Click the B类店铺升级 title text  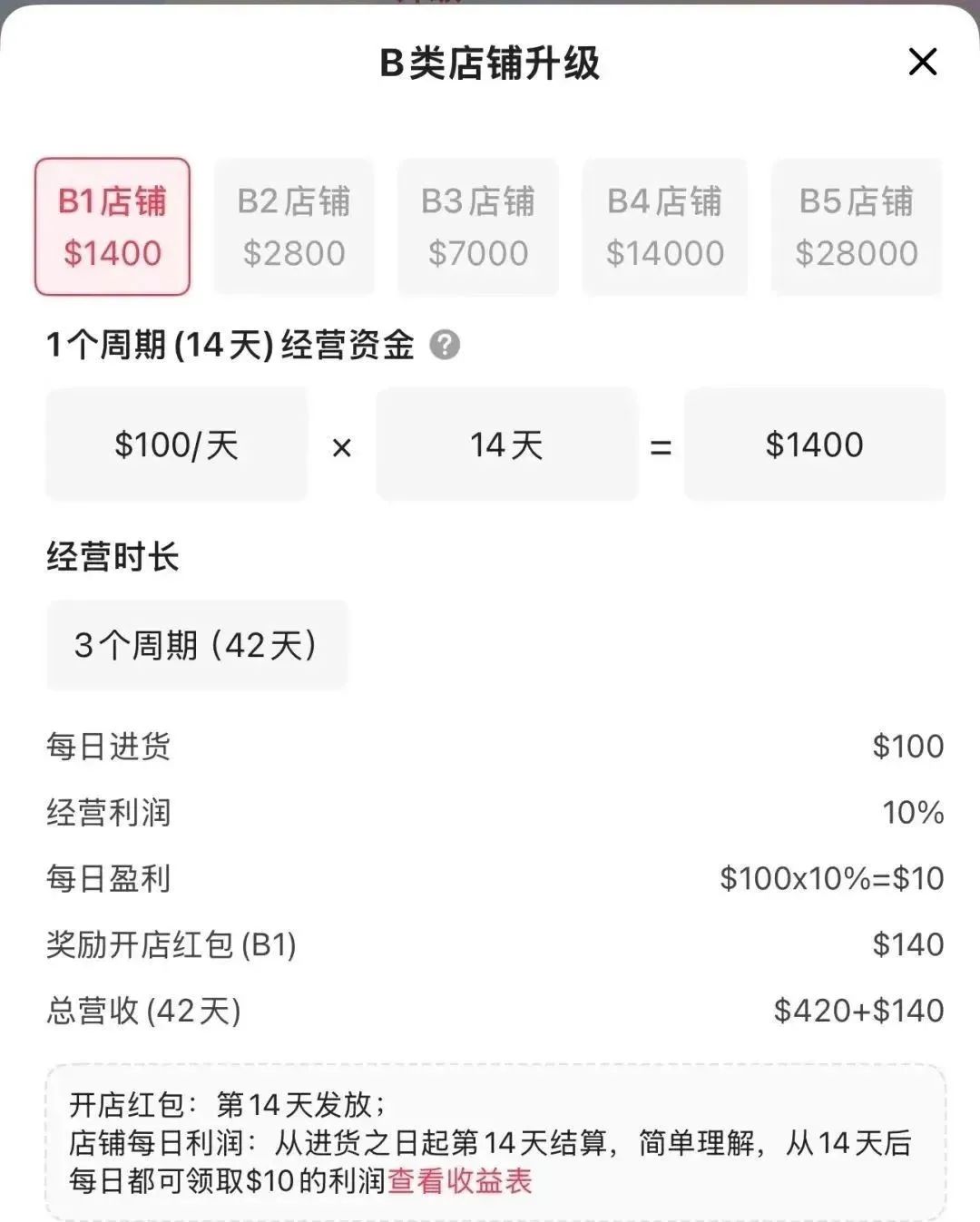click(490, 62)
